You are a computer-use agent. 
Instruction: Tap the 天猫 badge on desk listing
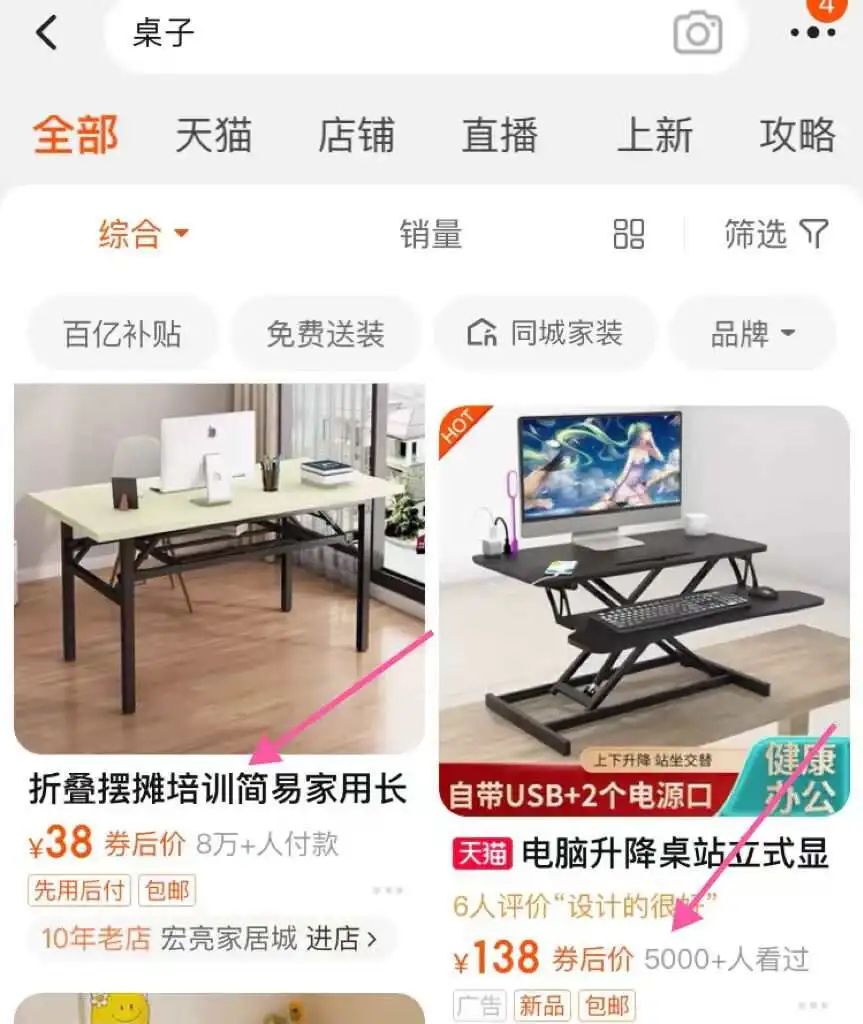pyautogui.click(x=483, y=854)
